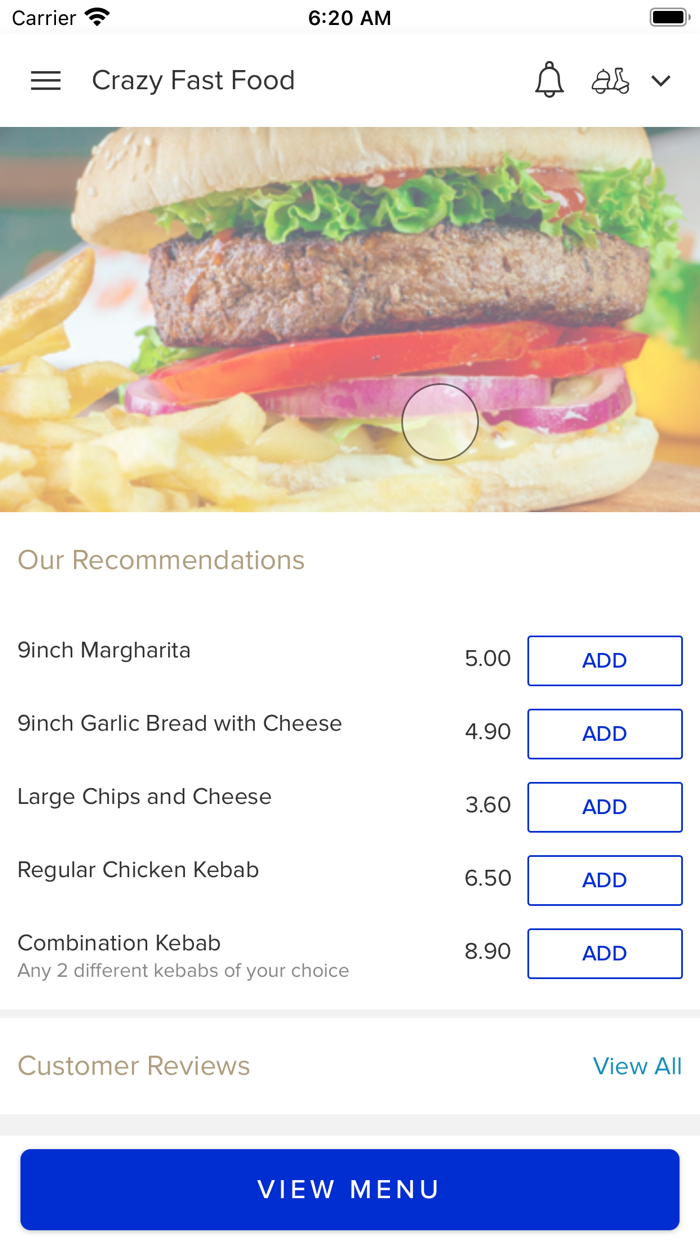The image size is (700, 1244).
Task: Add Large Chips and Cheese
Action: click(x=604, y=807)
